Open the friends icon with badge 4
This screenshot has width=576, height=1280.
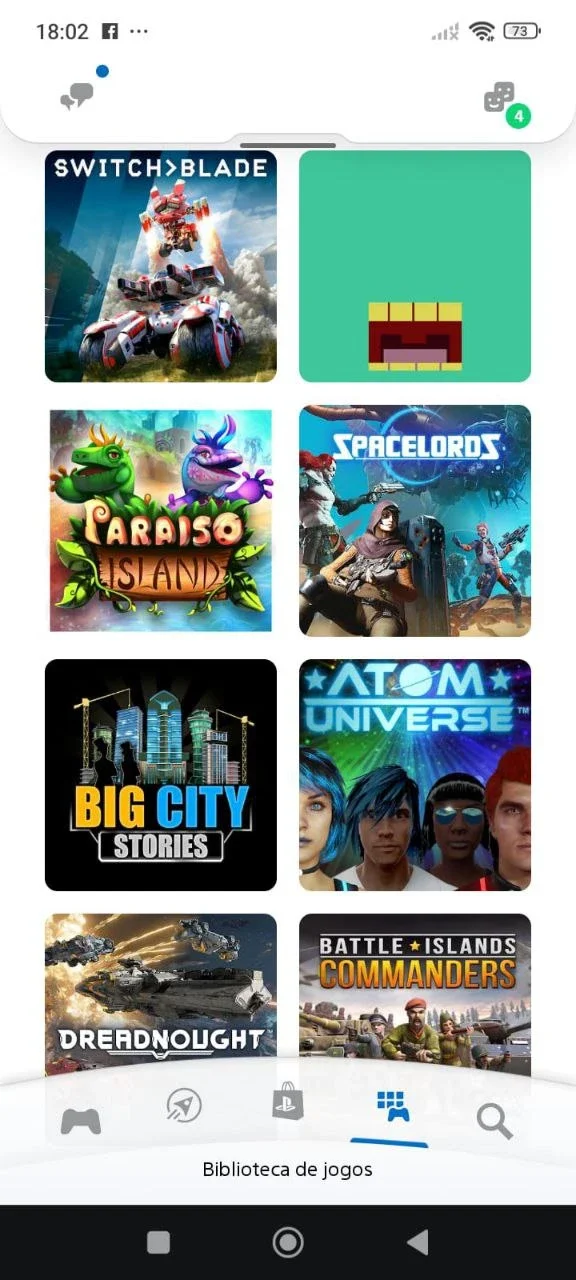pyautogui.click(x=499, y=97)
